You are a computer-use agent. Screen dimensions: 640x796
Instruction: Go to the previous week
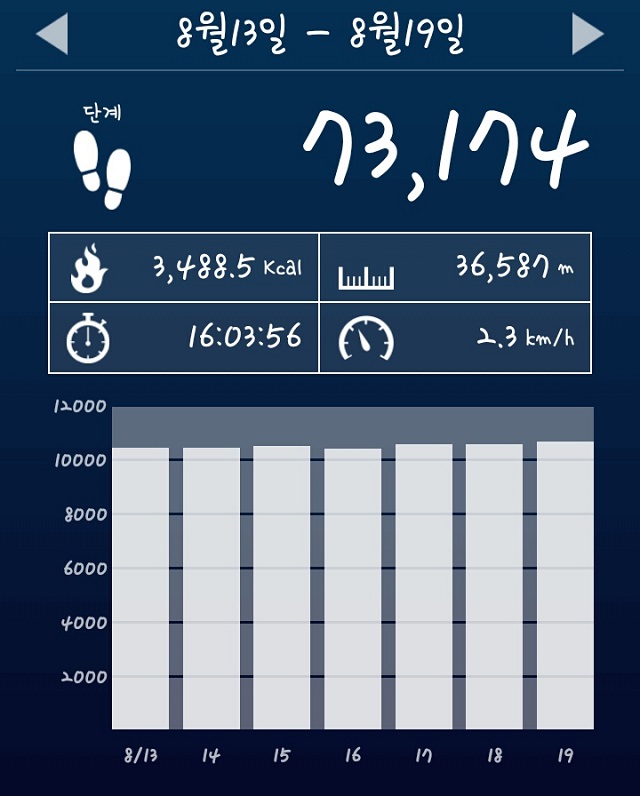52,35
